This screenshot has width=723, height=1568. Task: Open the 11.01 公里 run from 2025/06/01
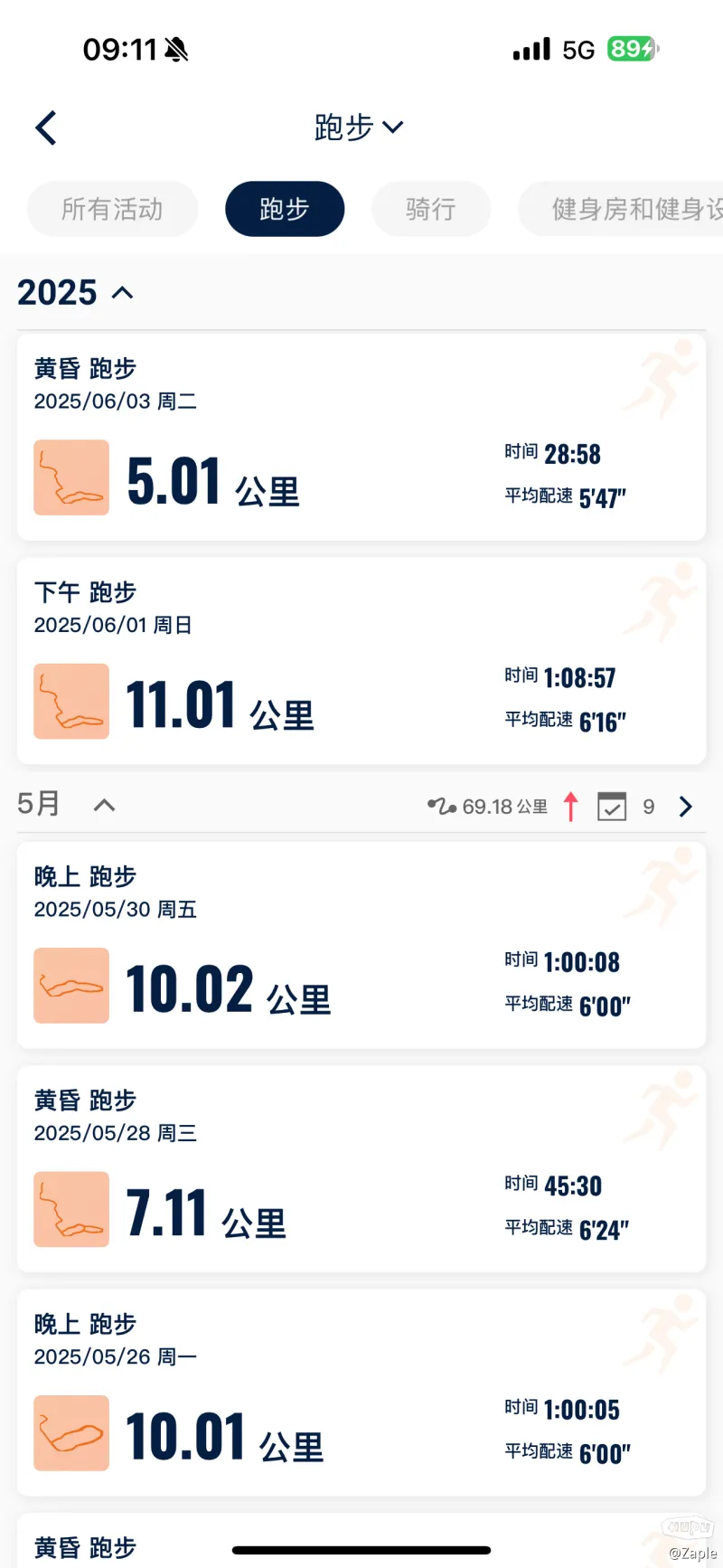coord(361,661)
